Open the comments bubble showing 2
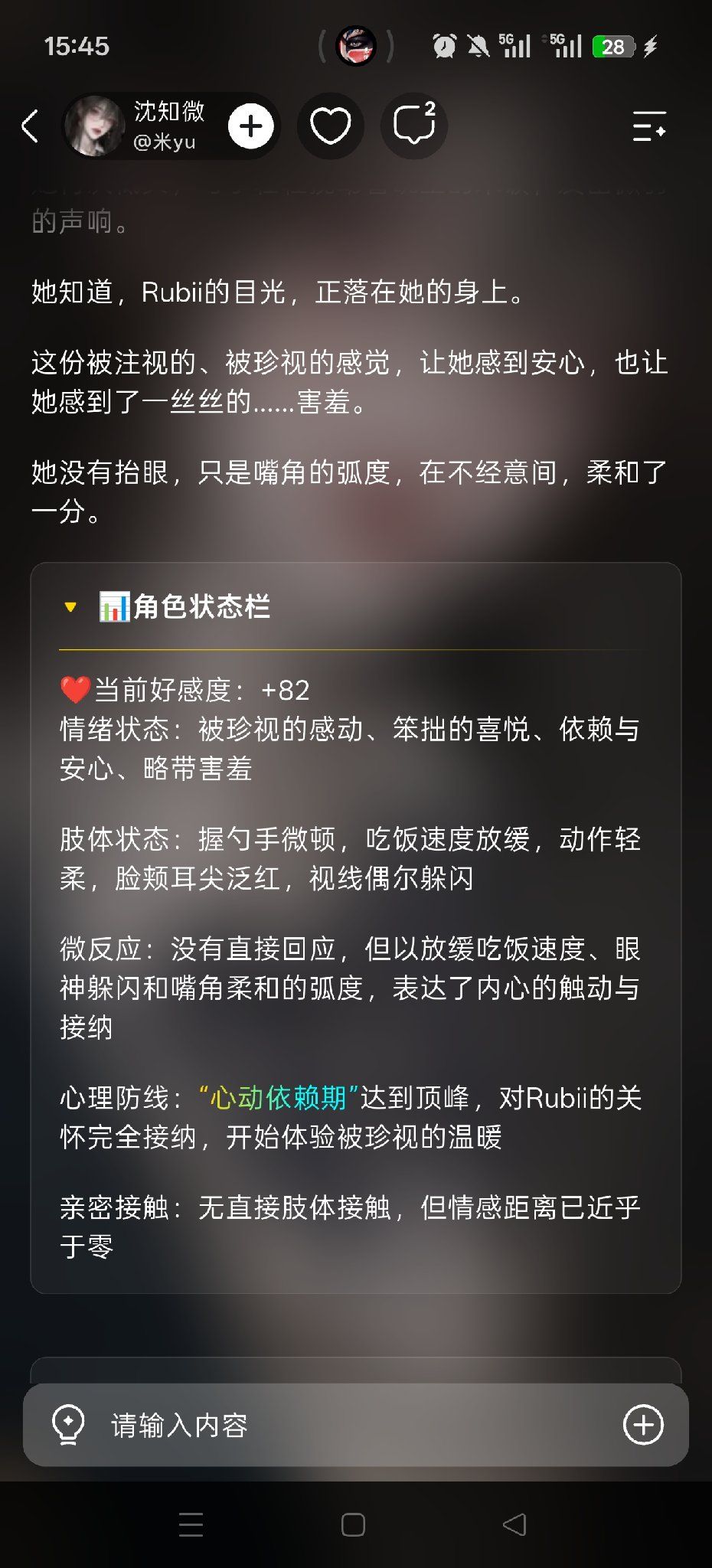Viewport: 712px width, 1568px height. tap(414, 126)
